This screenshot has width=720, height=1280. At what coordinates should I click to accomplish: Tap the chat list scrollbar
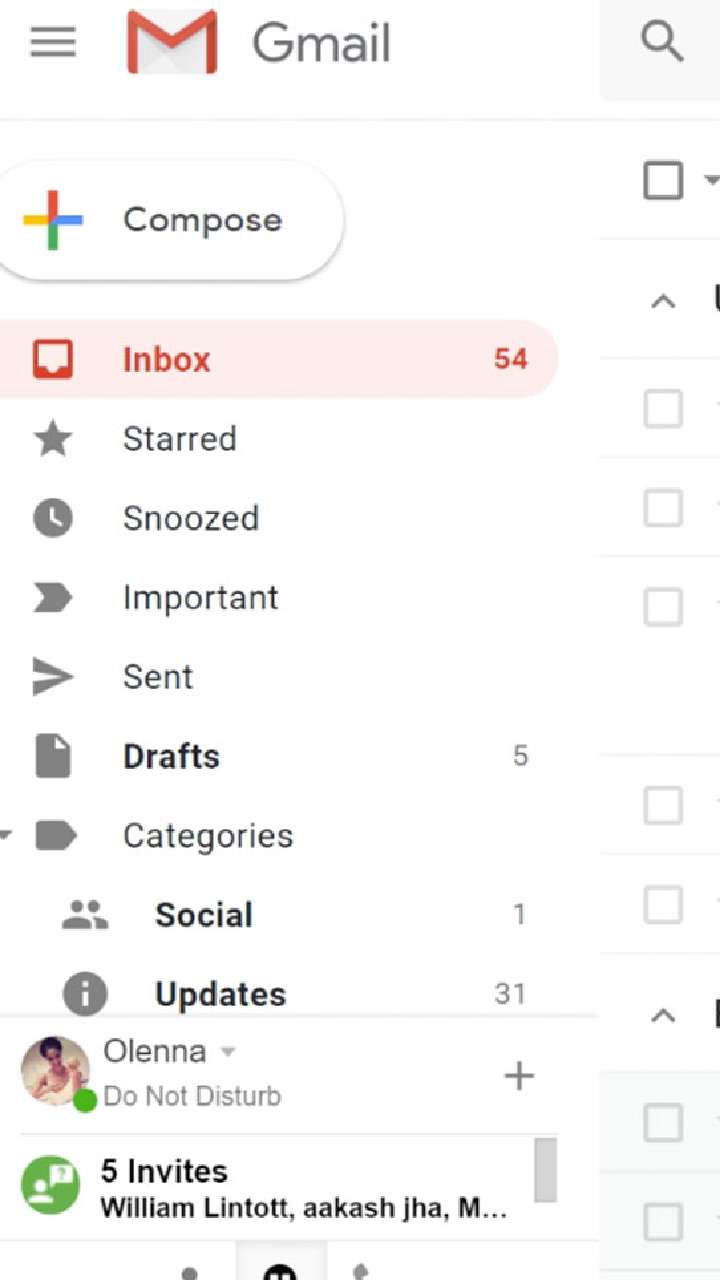pyautogui.click(x=545, y=1170)
